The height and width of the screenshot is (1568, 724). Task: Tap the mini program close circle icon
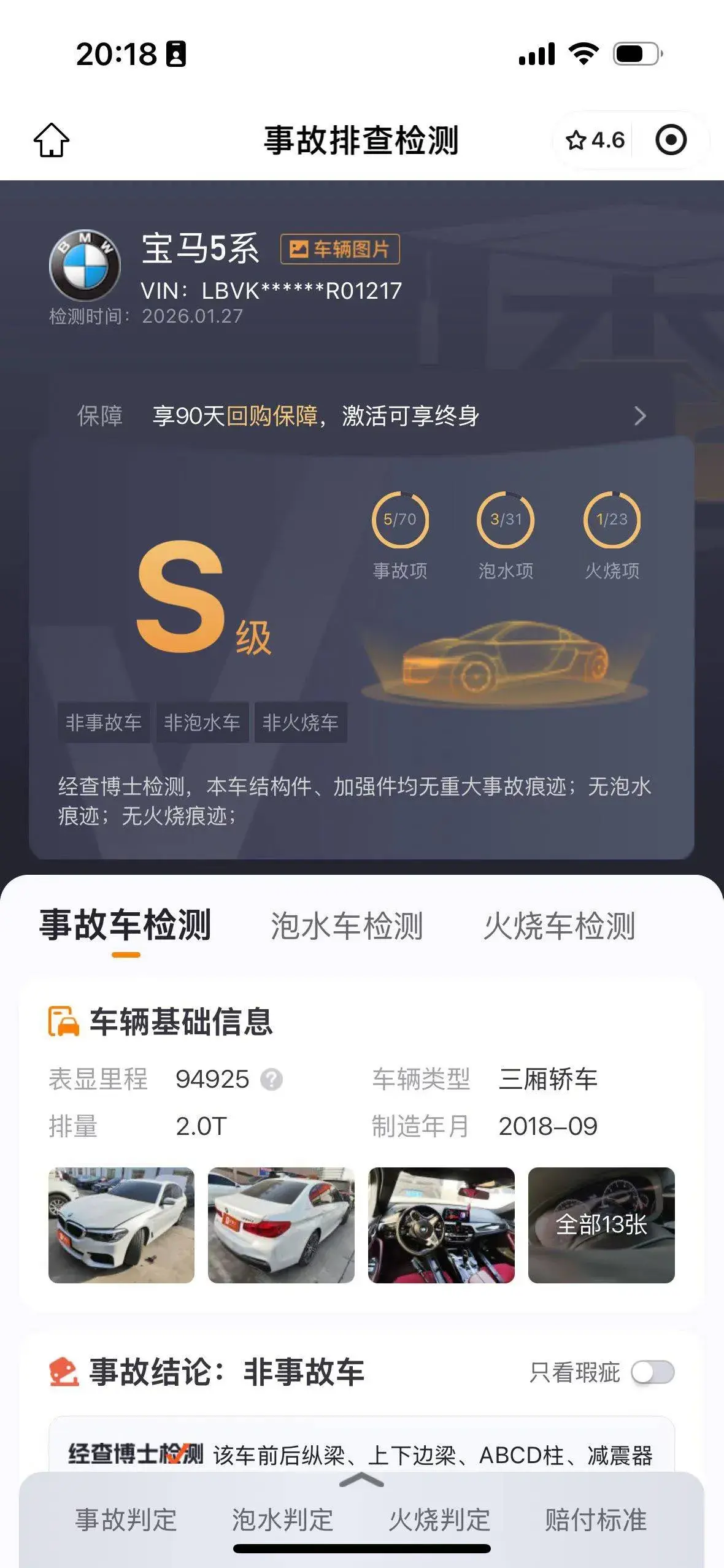tap(671, 140)
